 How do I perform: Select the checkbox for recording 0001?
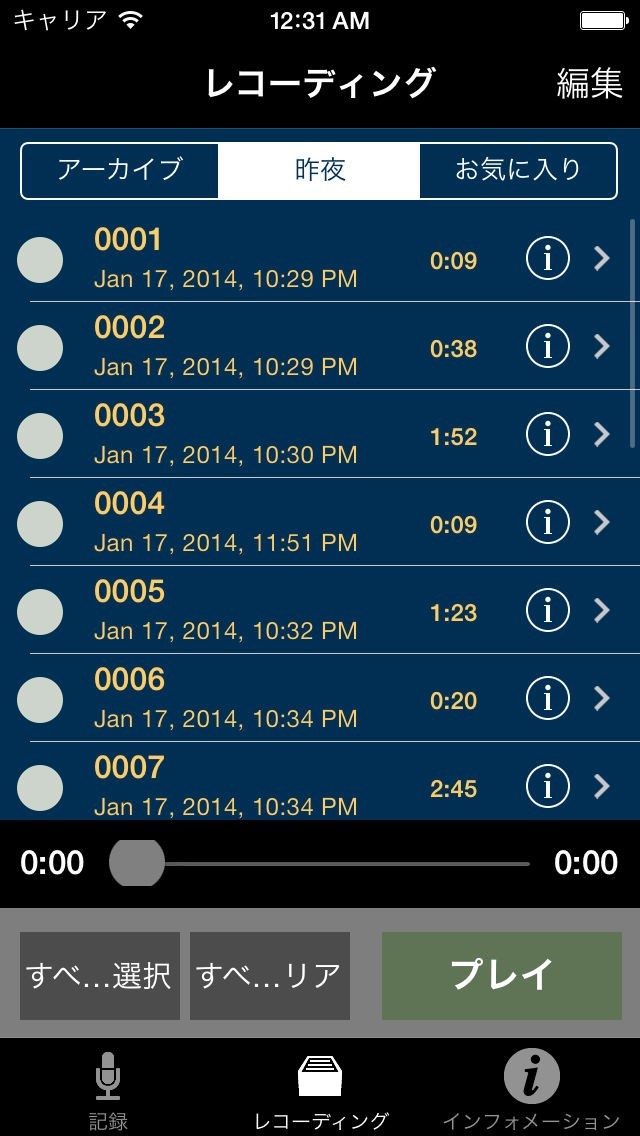point(40,260)
